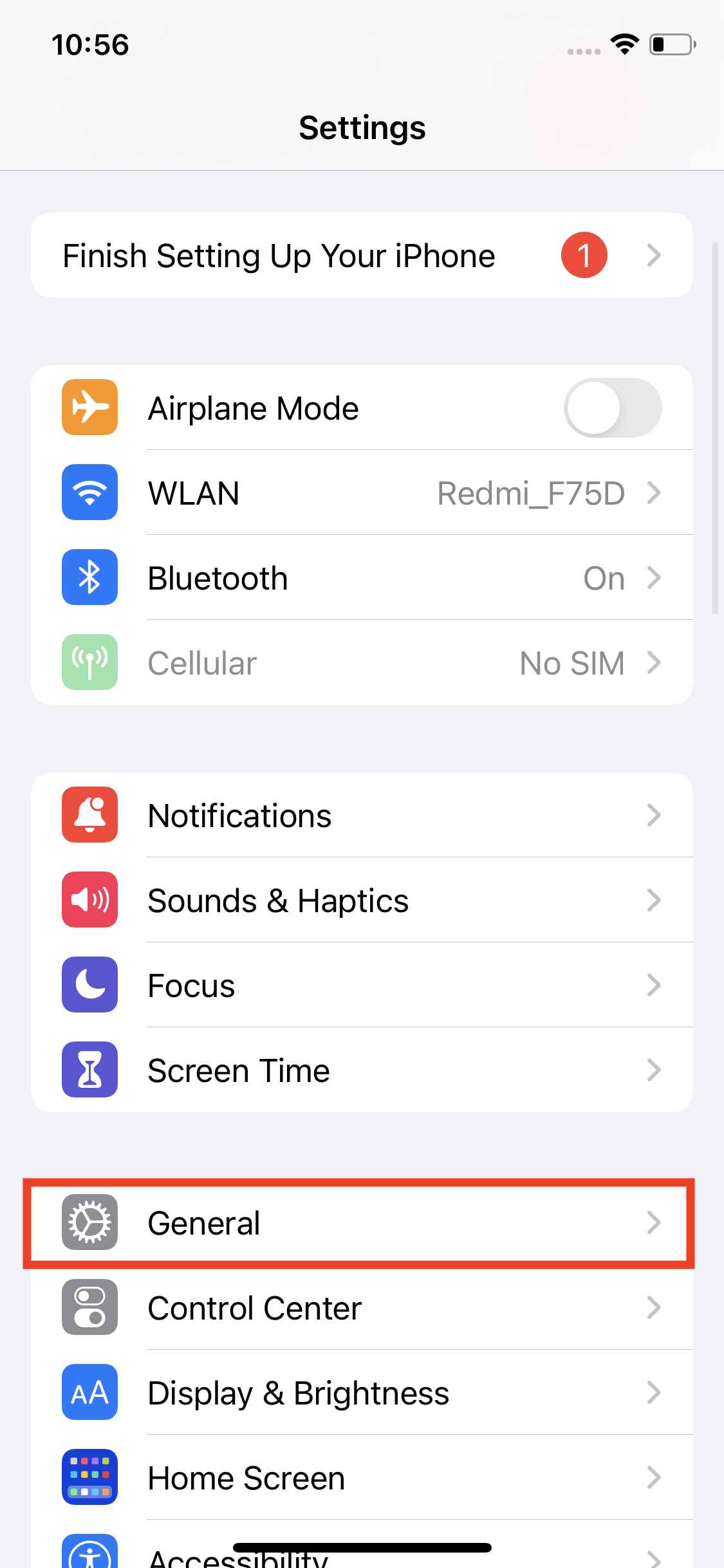Image resolution: width=724 pixels, height=1568 pixels.
Task: Turn on Airplane Mode
Action: [x=612, y=408]
